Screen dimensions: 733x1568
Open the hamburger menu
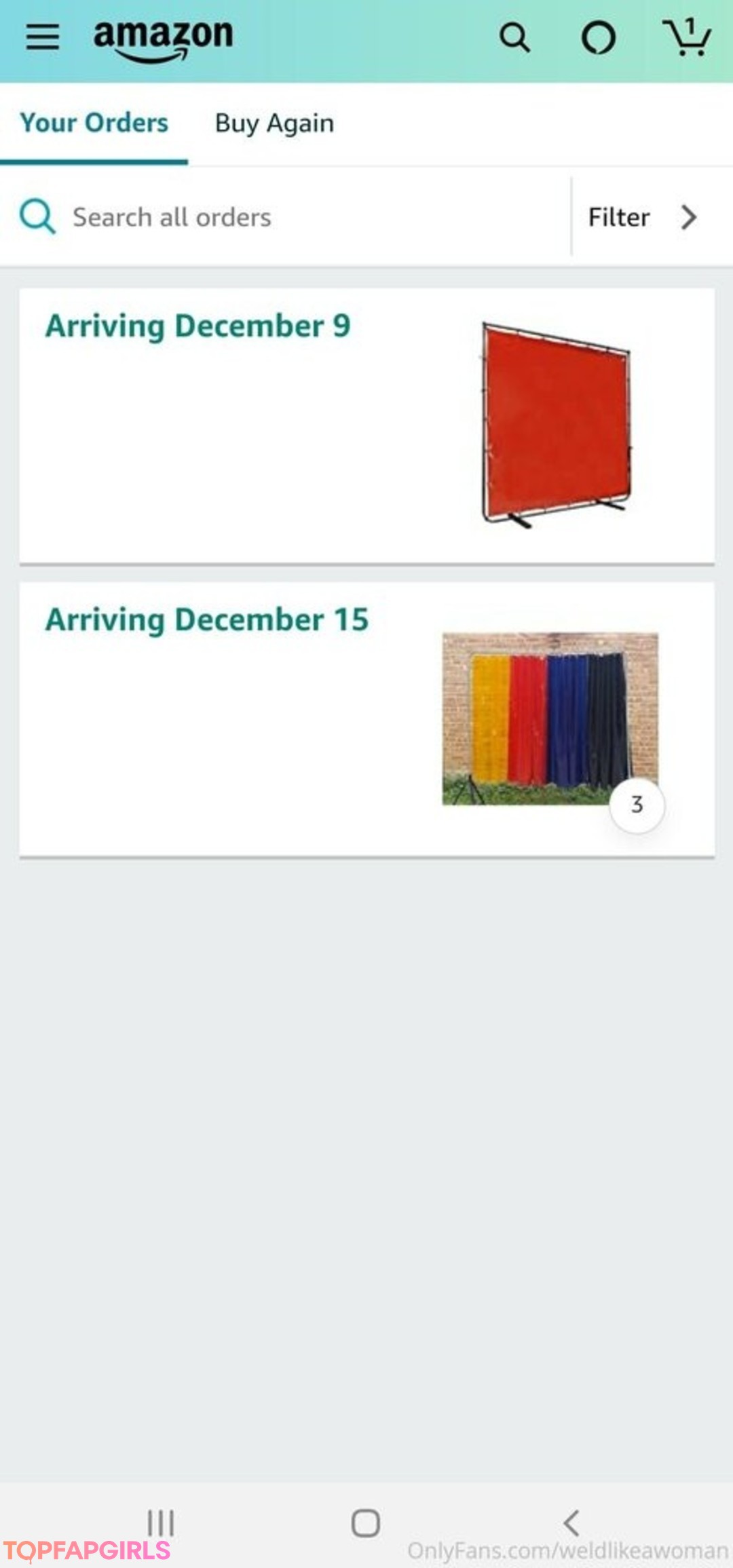pyautogui.click(x=42, y=37)
